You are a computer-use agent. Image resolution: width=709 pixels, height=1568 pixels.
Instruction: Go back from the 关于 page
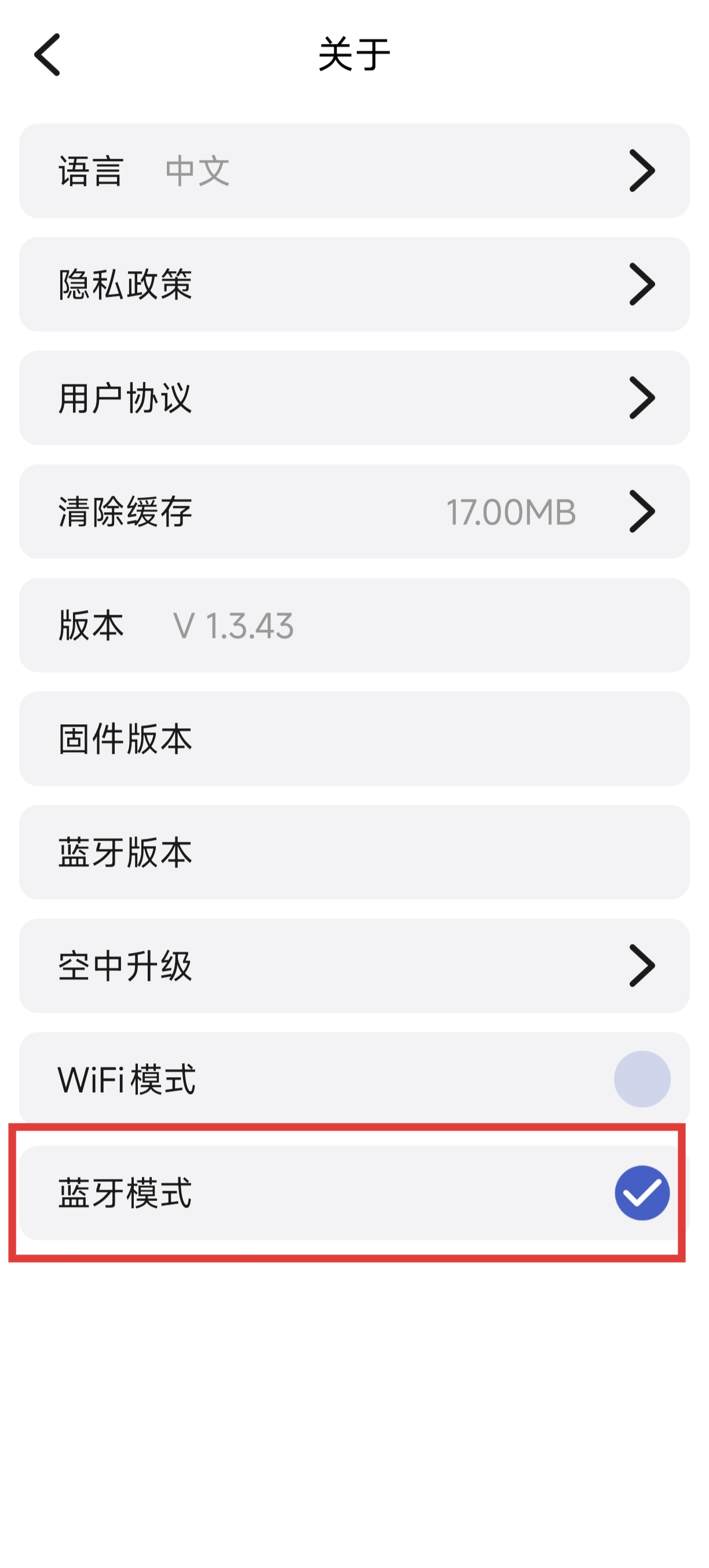coord(47,55)
